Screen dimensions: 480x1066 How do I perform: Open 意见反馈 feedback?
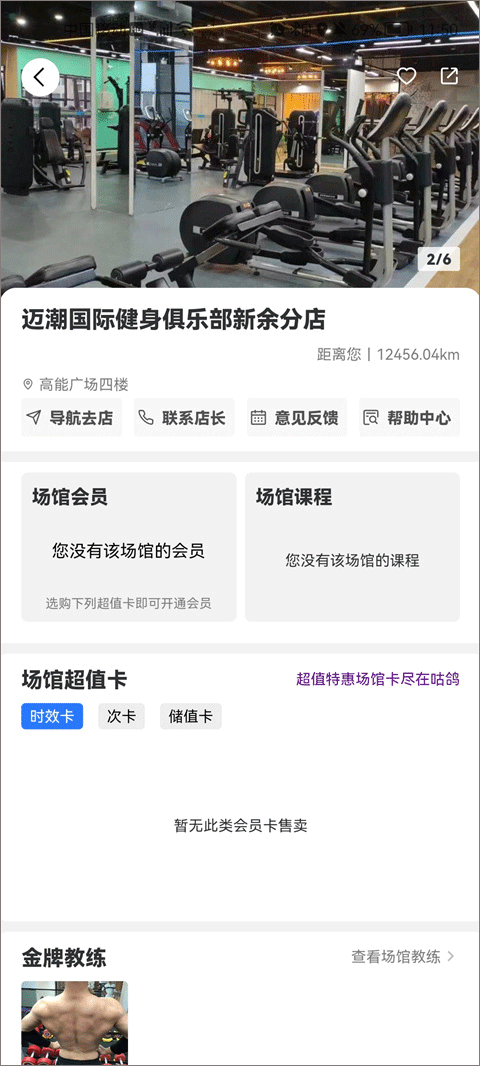click(296, 417)
